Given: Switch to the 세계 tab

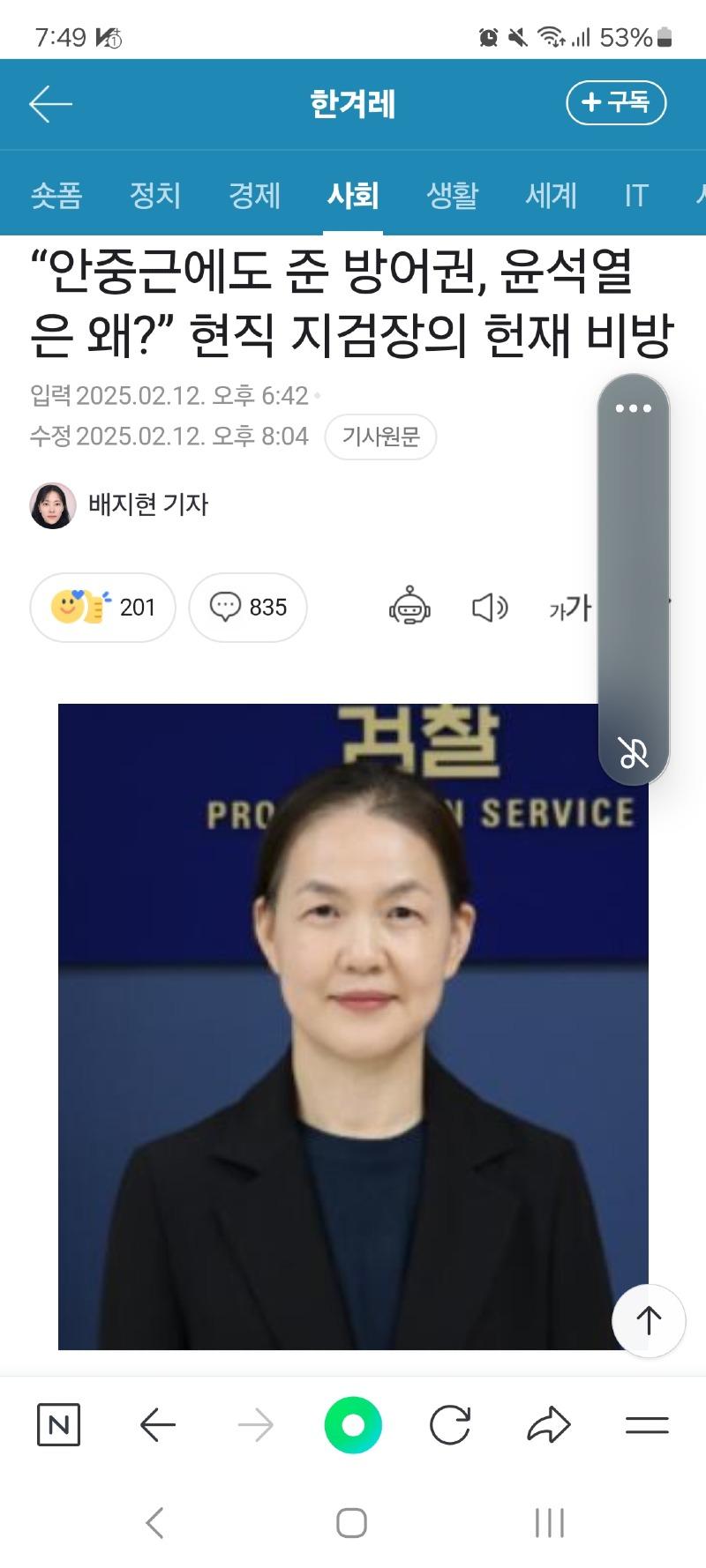Looking at the screenshot, I should [551, 195].
